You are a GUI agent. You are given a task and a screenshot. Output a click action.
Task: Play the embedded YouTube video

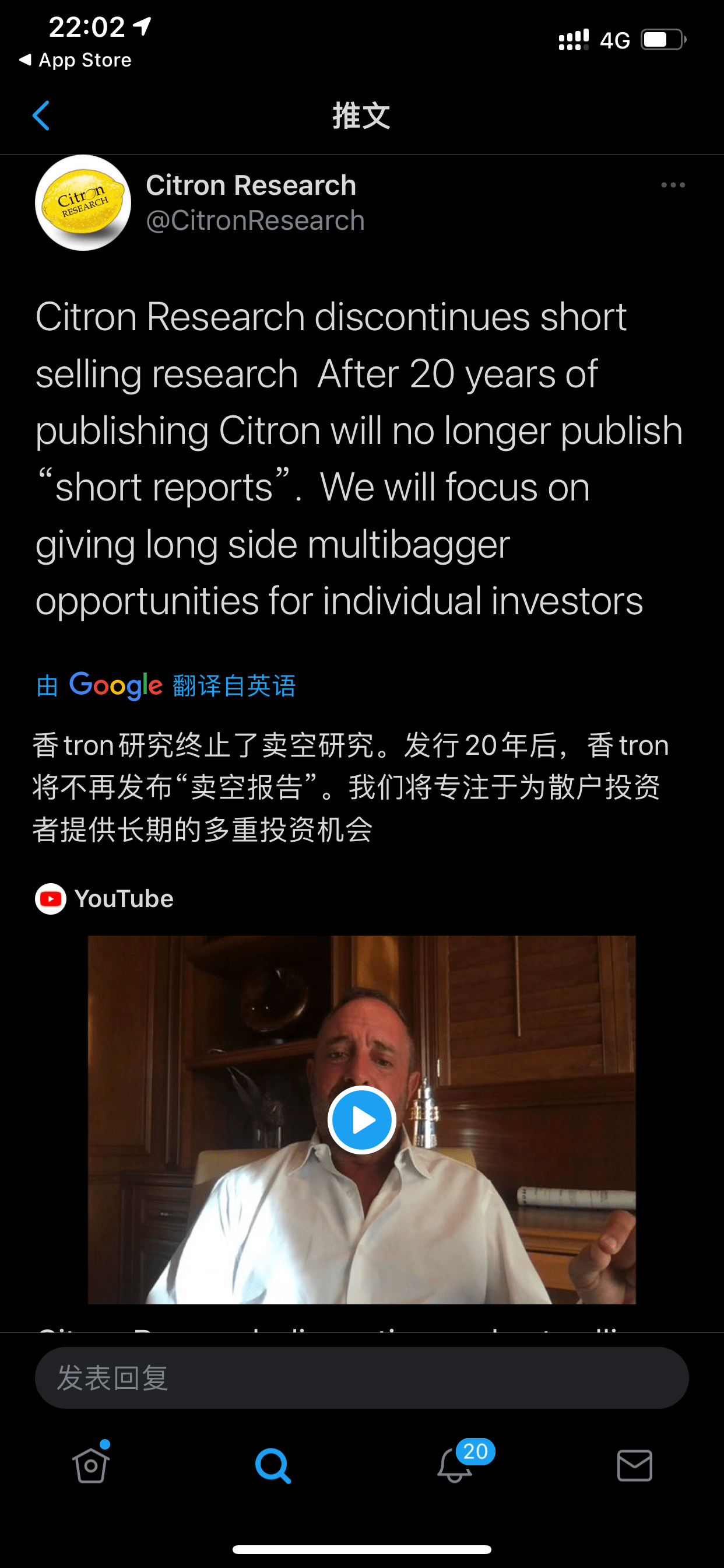click(362, 1119)
